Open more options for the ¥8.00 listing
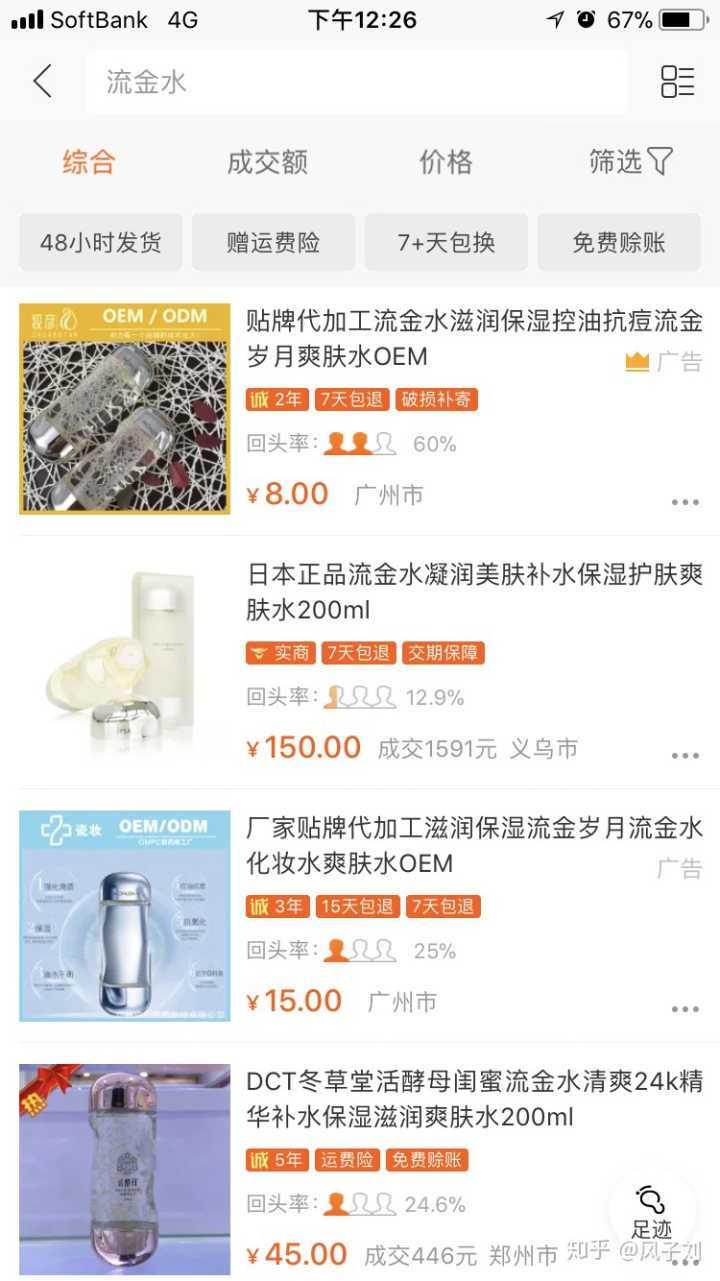720x1281 pixels. pyautogui.click(x=685, y=502)
